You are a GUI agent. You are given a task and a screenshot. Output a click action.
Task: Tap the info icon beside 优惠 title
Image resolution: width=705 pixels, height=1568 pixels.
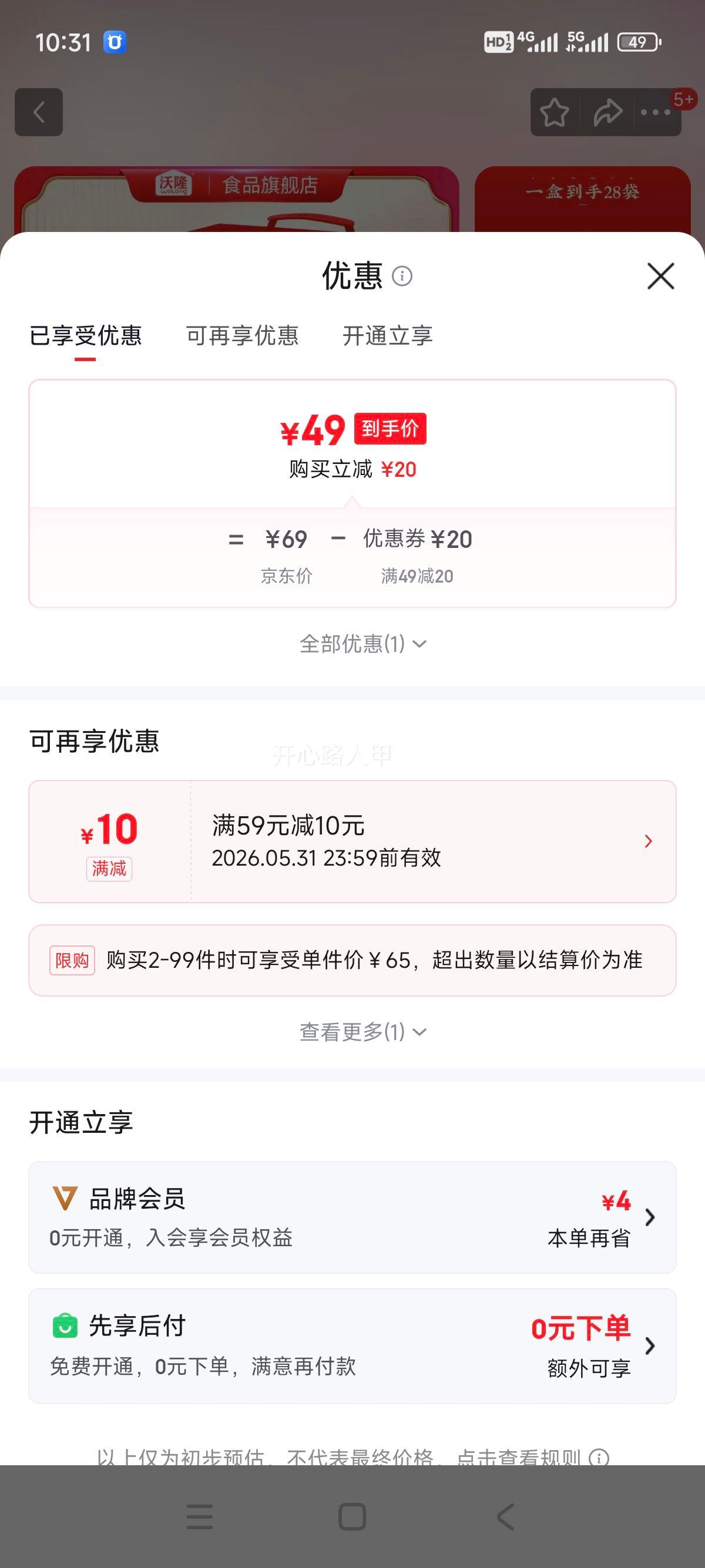403,277
